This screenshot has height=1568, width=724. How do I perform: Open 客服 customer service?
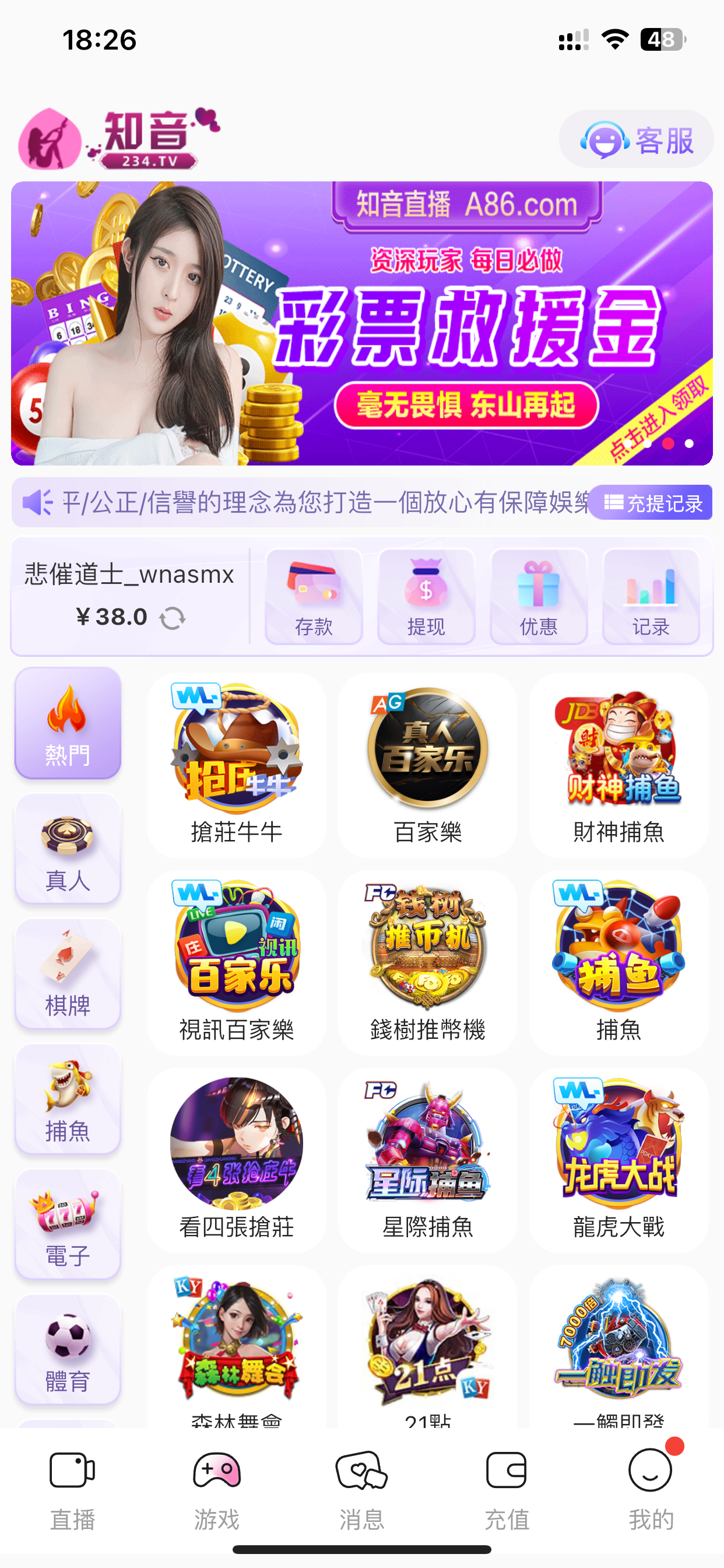pos(636,139)
